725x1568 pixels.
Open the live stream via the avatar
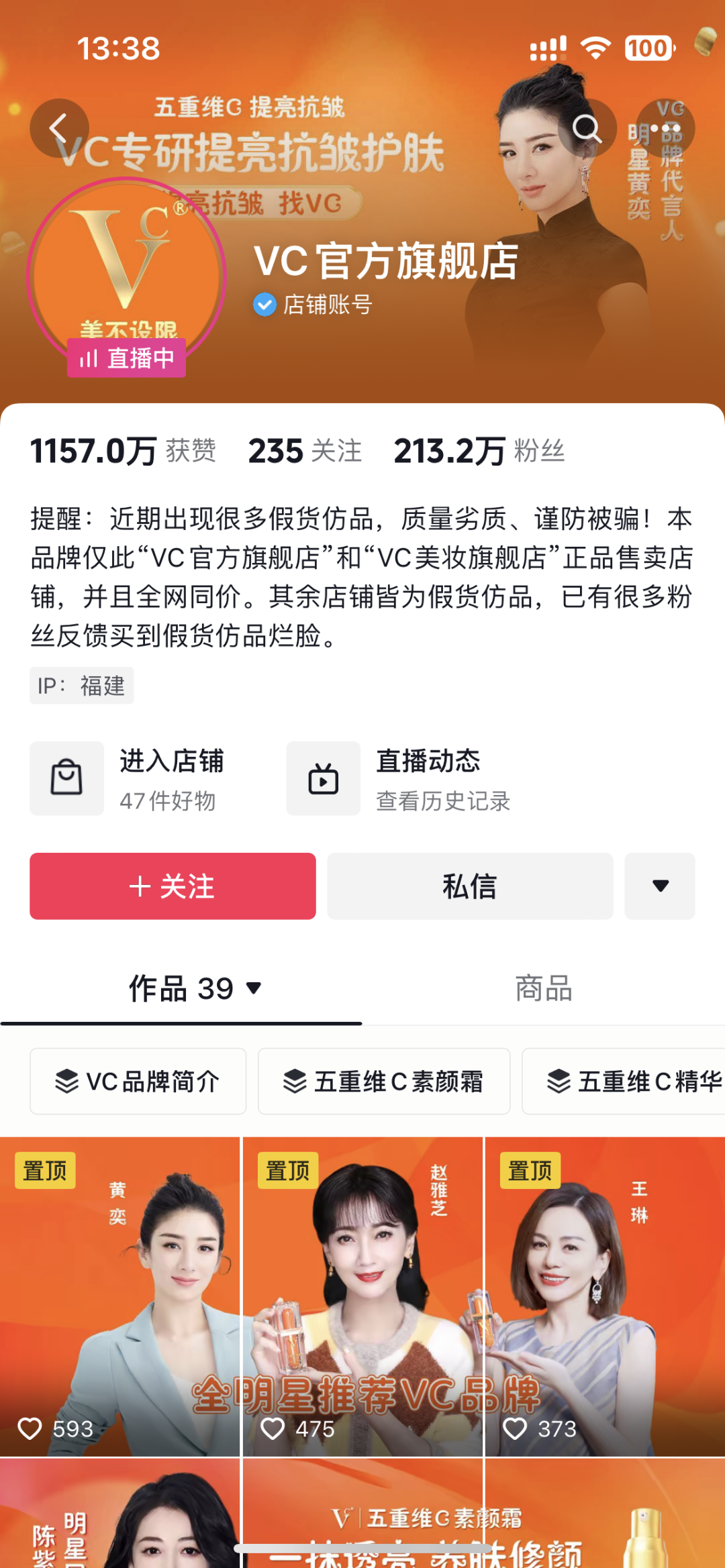click(x=126, y=276)
